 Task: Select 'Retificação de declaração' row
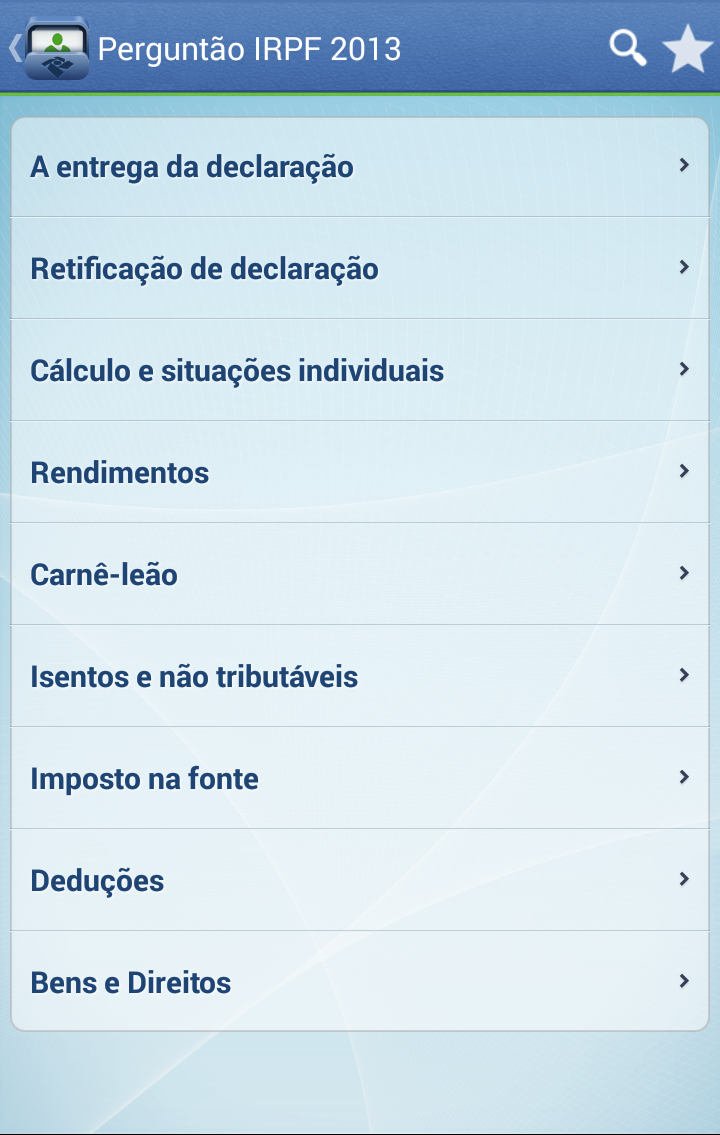click(360, 269)
